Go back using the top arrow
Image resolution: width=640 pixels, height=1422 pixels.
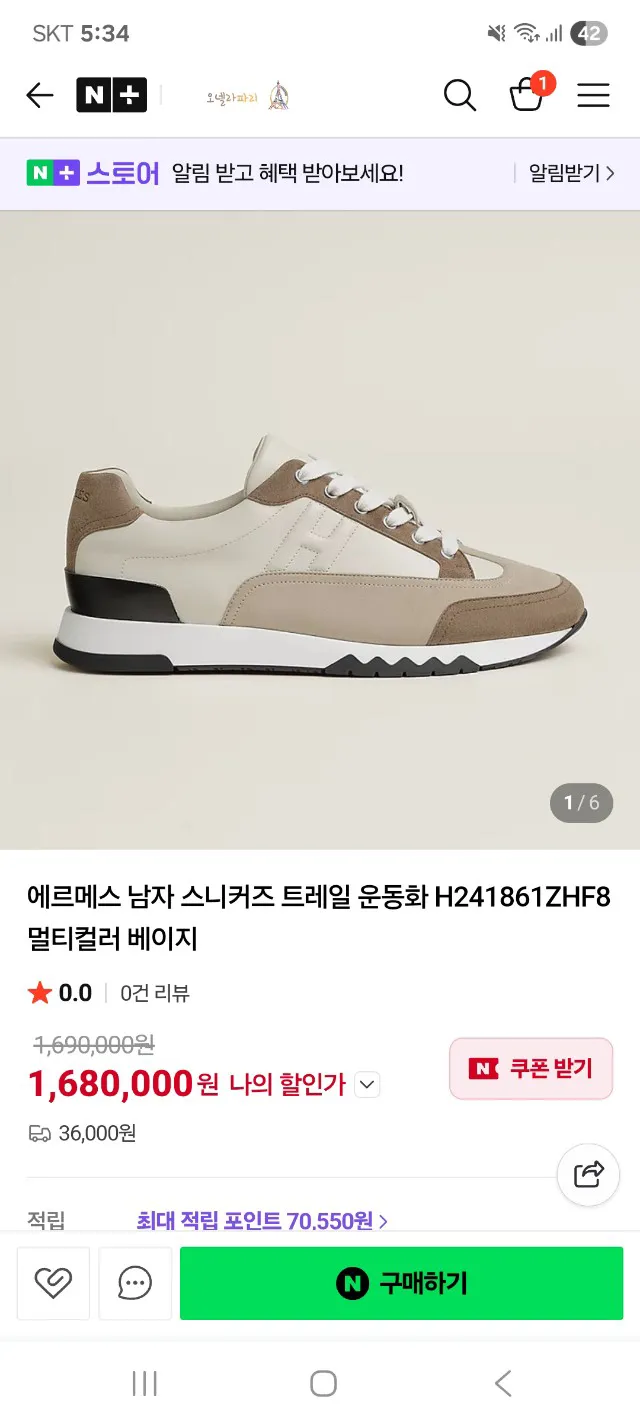click(40, 95)
